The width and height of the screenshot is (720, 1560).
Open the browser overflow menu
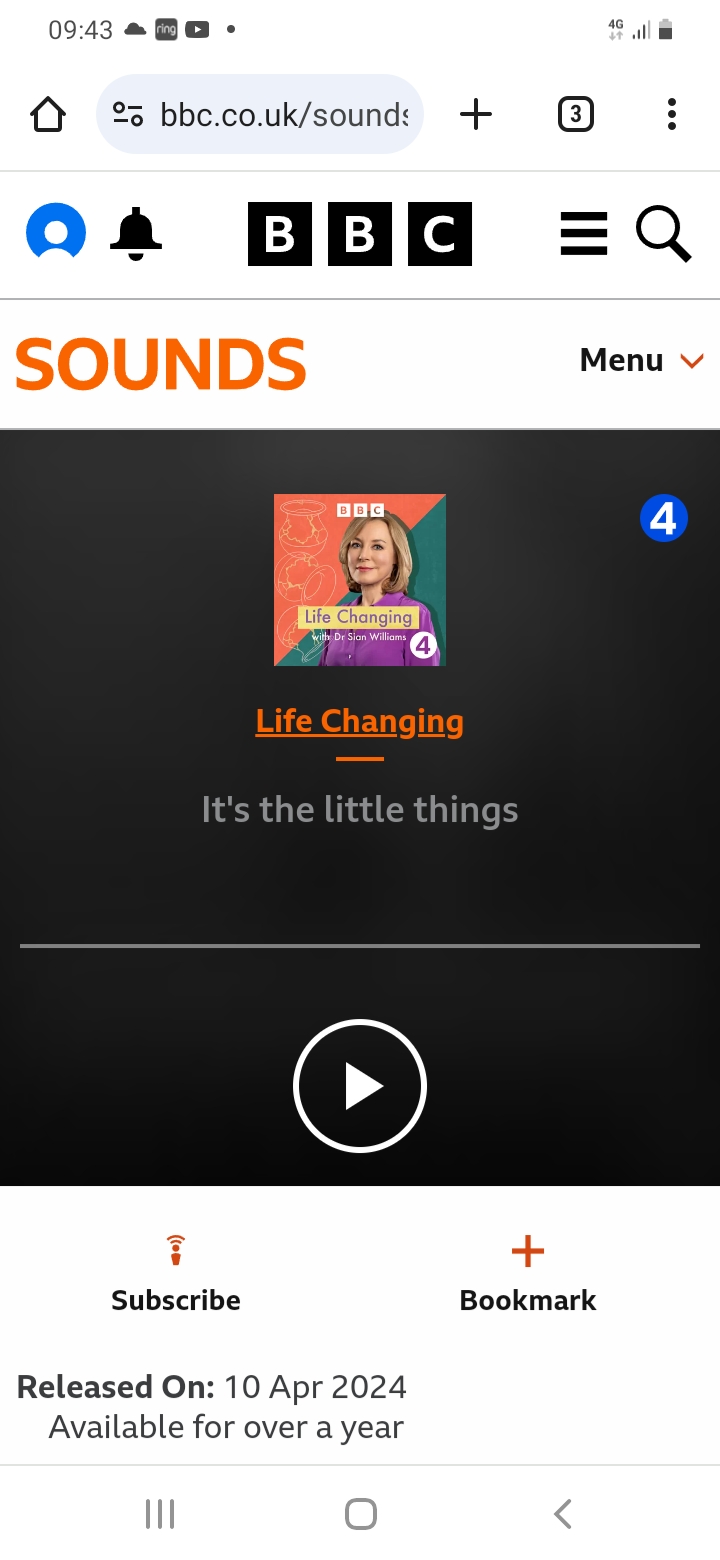672,115
